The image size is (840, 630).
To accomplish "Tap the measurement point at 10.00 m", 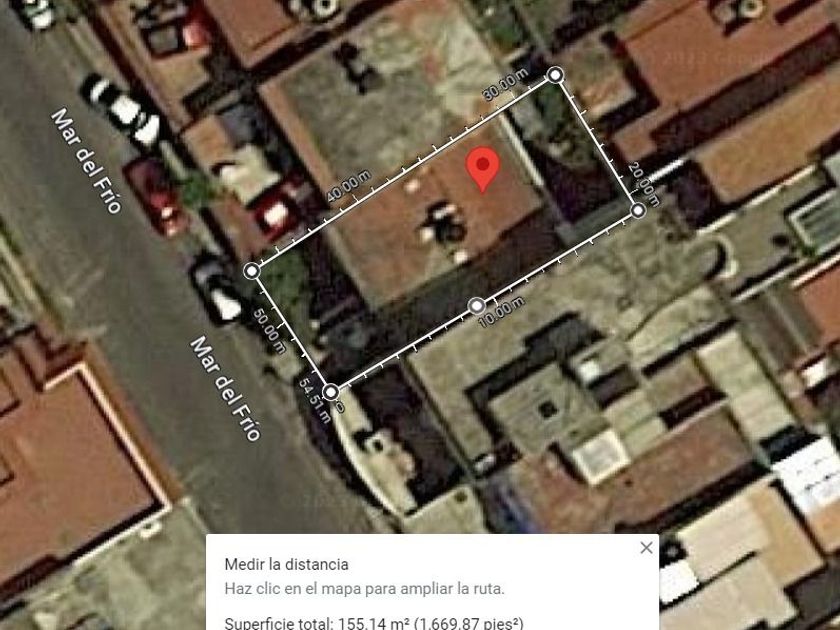I will point(477,305).
